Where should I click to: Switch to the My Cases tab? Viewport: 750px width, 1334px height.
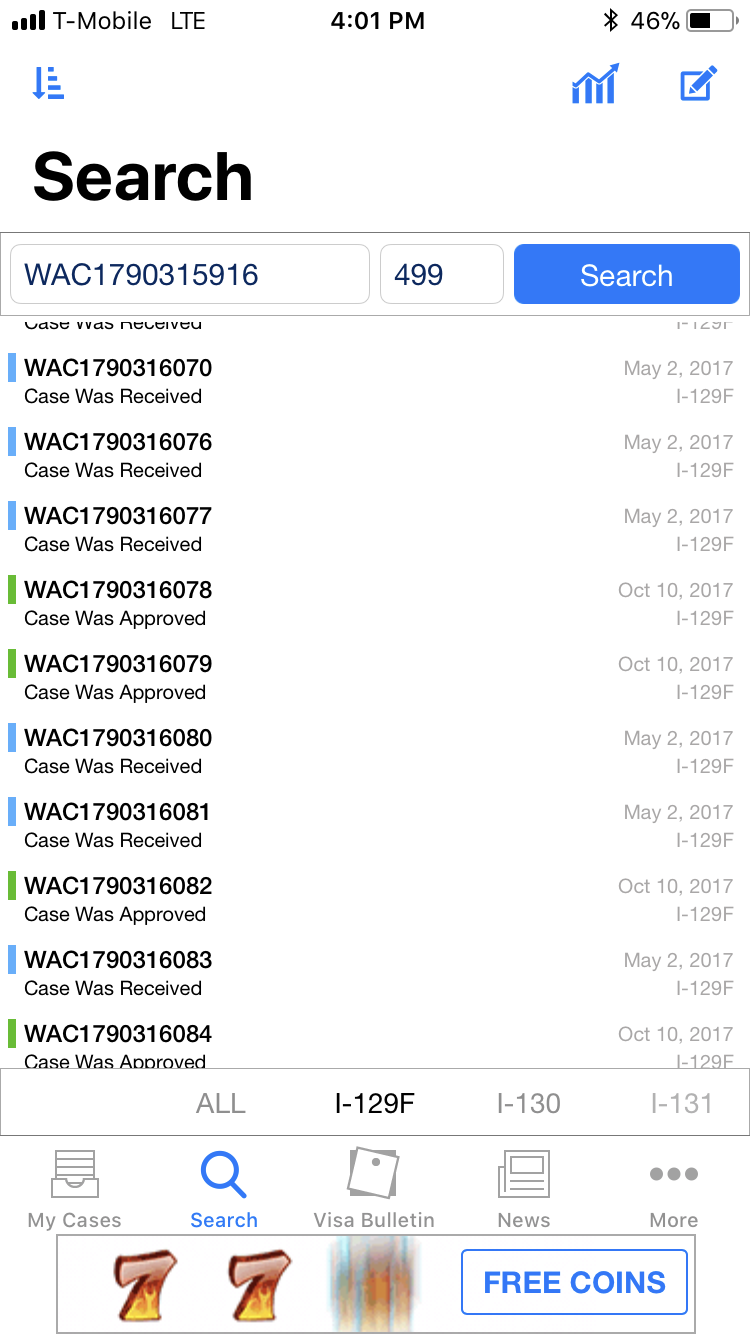(75, 1189)
